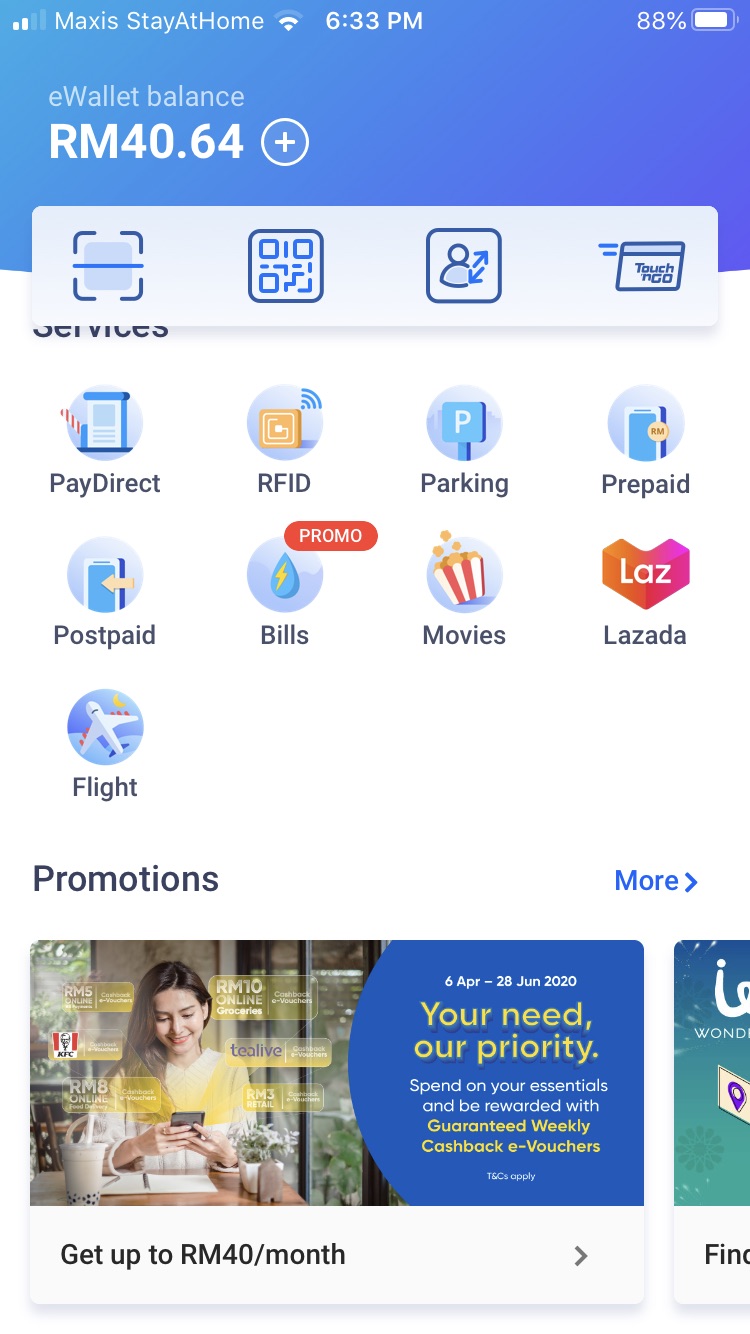
Task: Open the Your need, our priority promotion banner
Action: pyautogui.click(x=337, y=1072)
